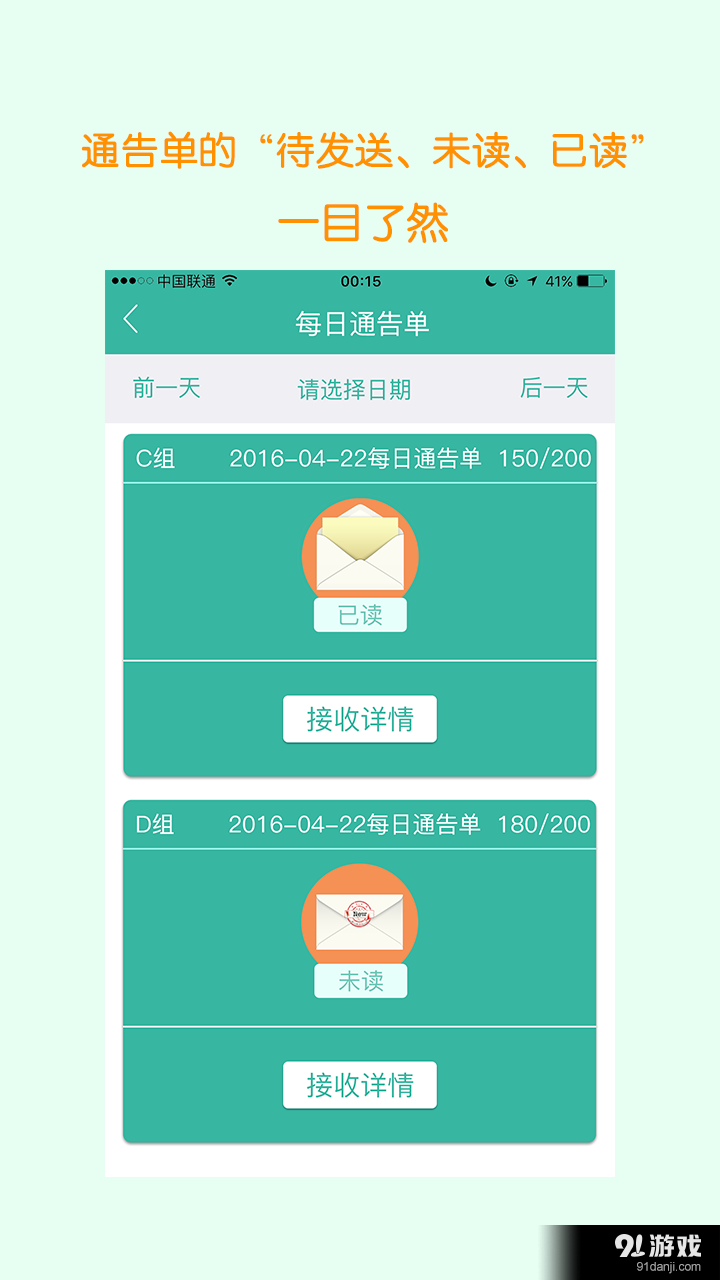Viewport: 720px width, 1280px height.
Task: Select the location arrow icon in status bar
Action: (533, 282)
